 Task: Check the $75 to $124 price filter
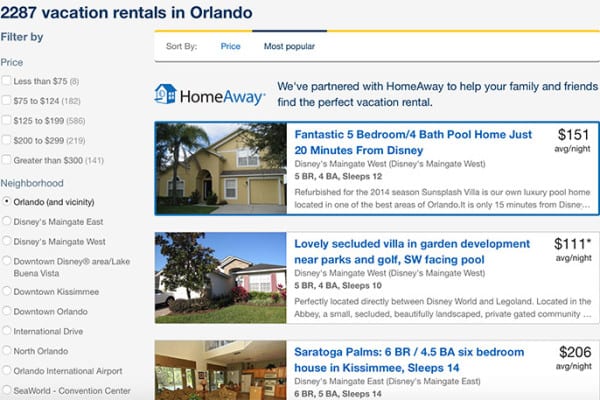[x=8, y=101]
